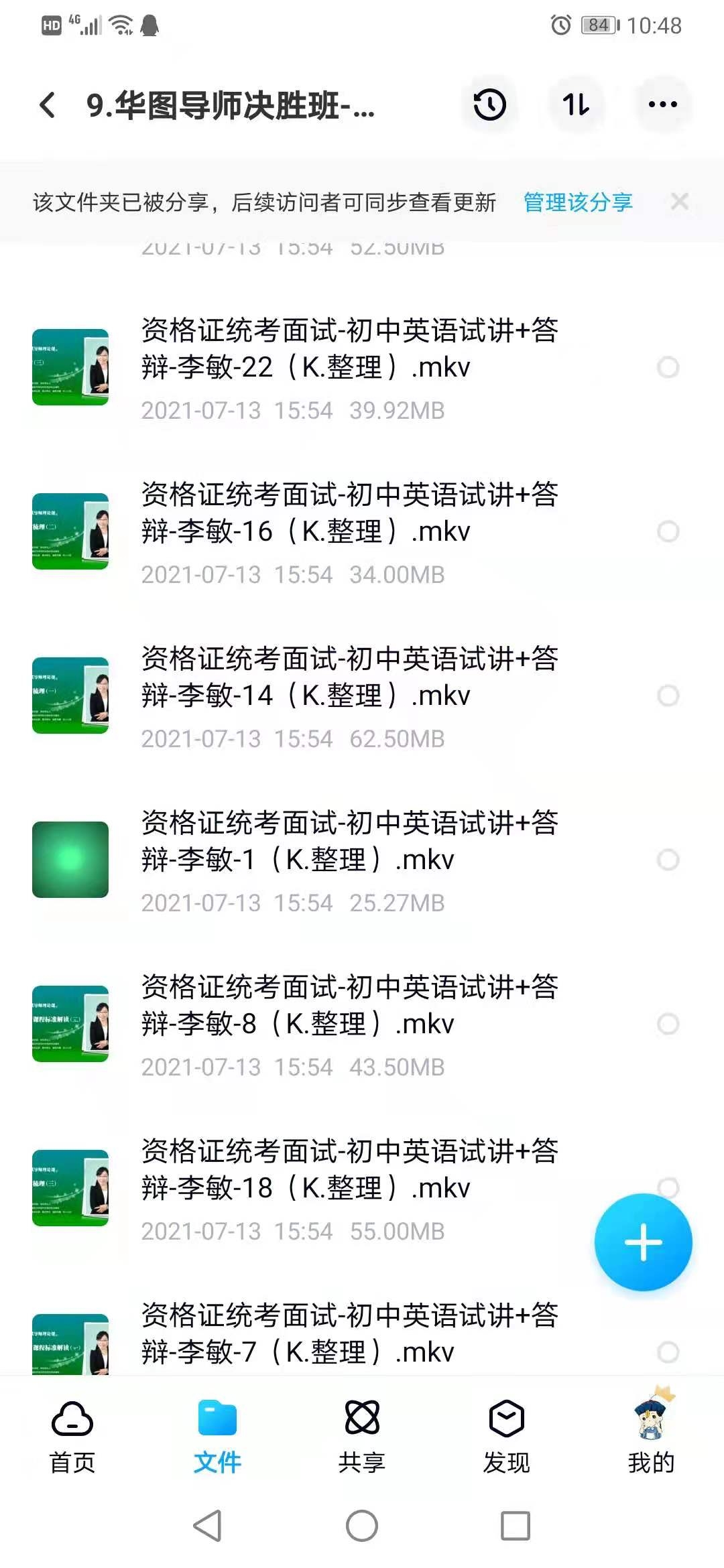Tap the system home button
Screen dimensions: 724x1568
[x=362, y=1526]
